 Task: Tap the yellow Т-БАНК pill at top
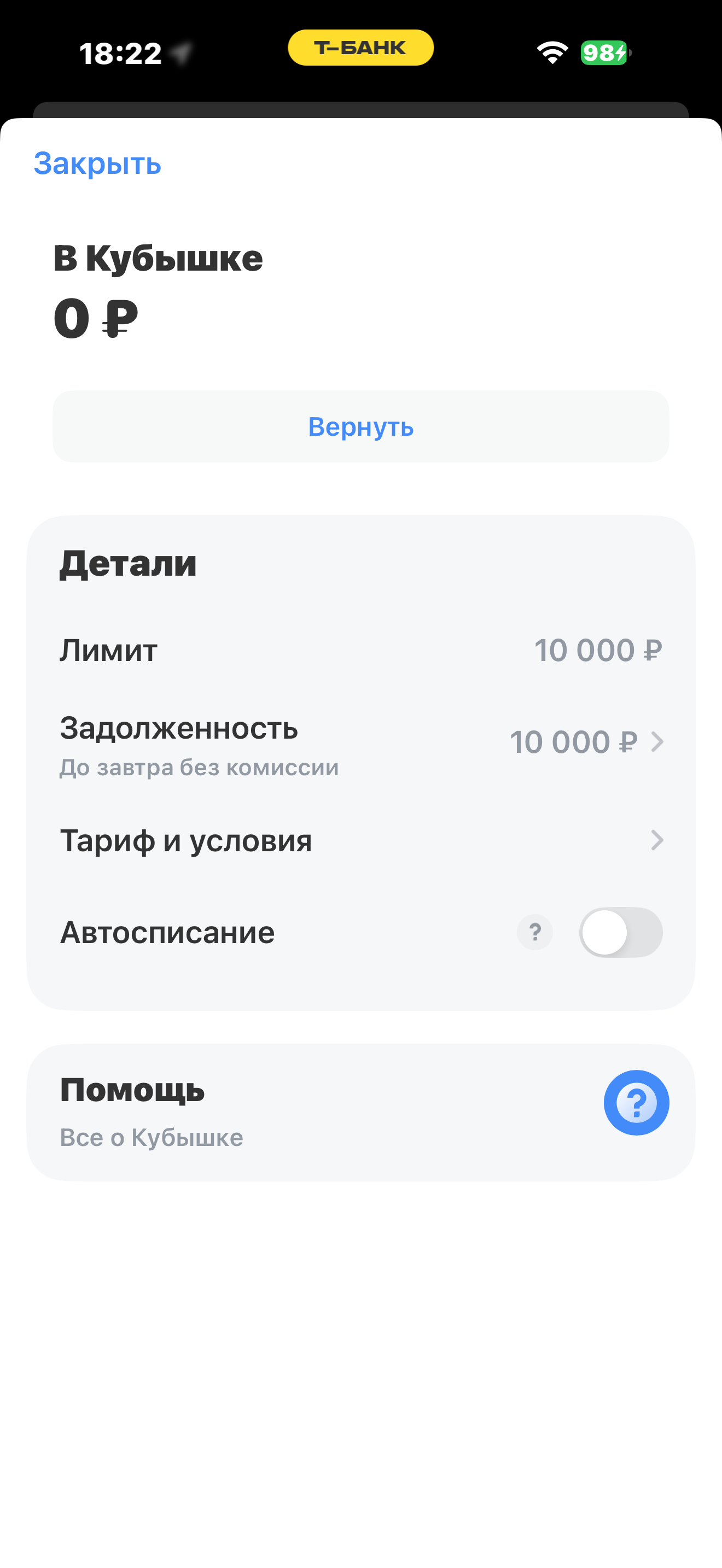(360, 47)
